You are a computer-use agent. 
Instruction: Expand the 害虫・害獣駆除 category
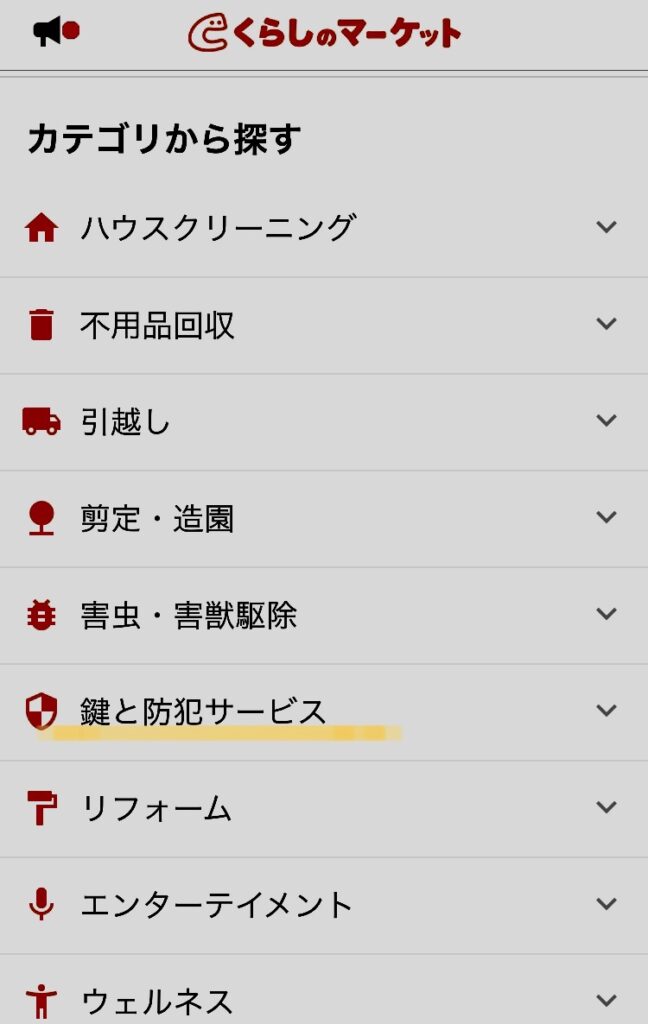[x=605, y=614]
